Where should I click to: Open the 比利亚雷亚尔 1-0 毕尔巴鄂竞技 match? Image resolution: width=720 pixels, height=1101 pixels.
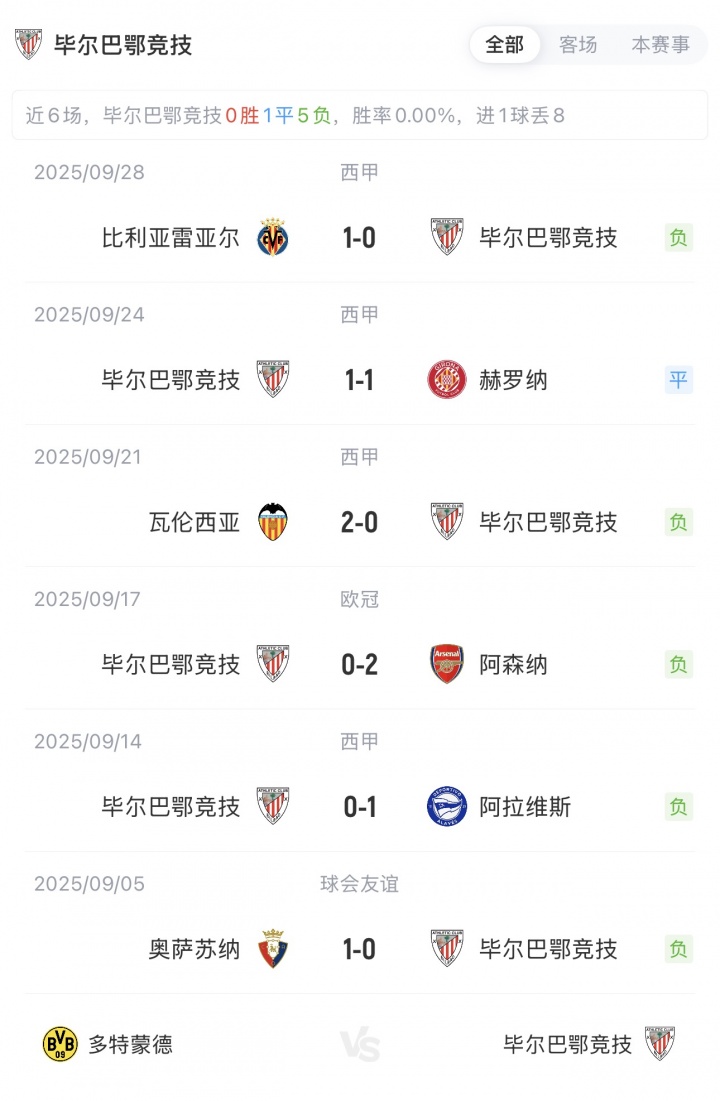coord(360,238)
